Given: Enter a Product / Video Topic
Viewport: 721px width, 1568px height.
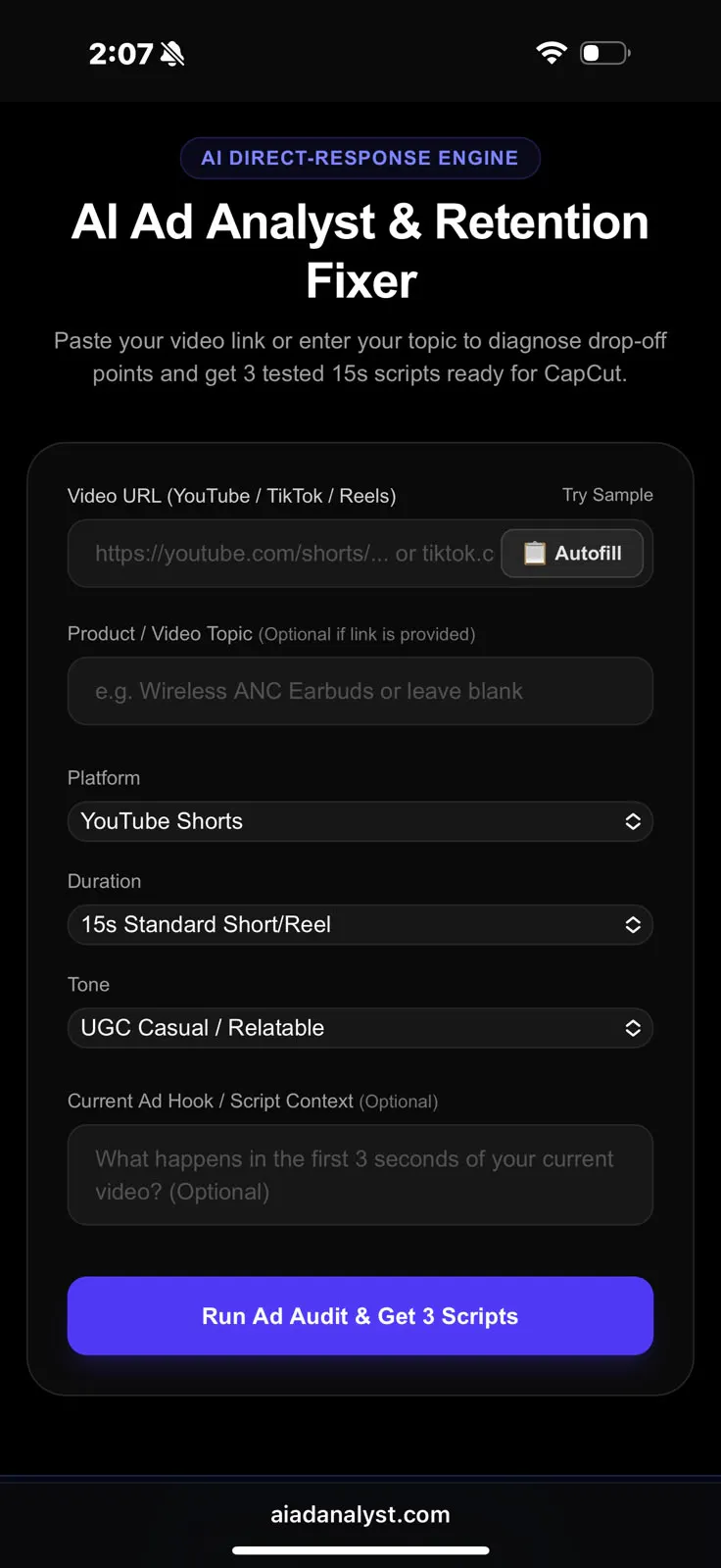Looking at the screenshot, I should point(360,691).
